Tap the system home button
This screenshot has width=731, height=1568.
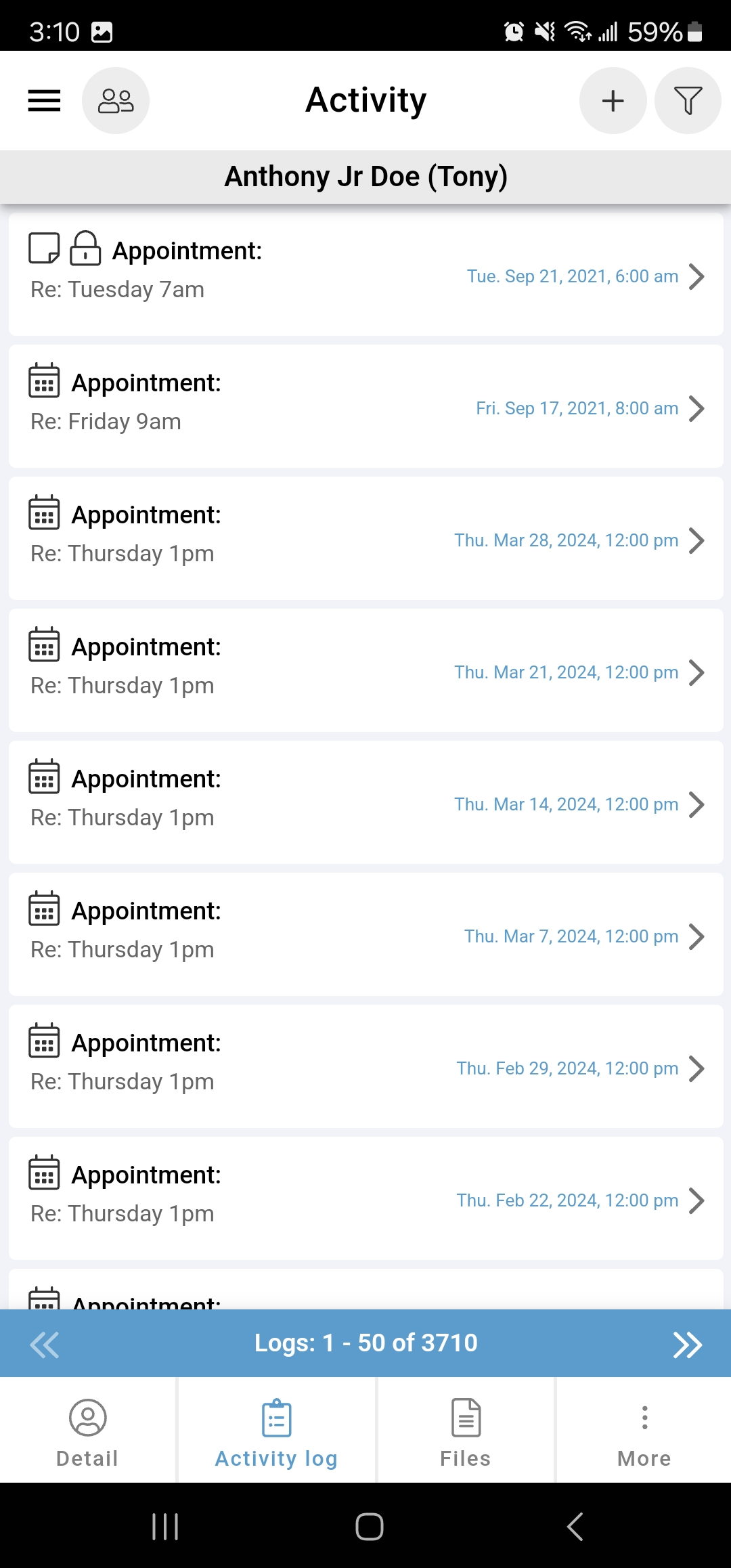coord(370,1527)
